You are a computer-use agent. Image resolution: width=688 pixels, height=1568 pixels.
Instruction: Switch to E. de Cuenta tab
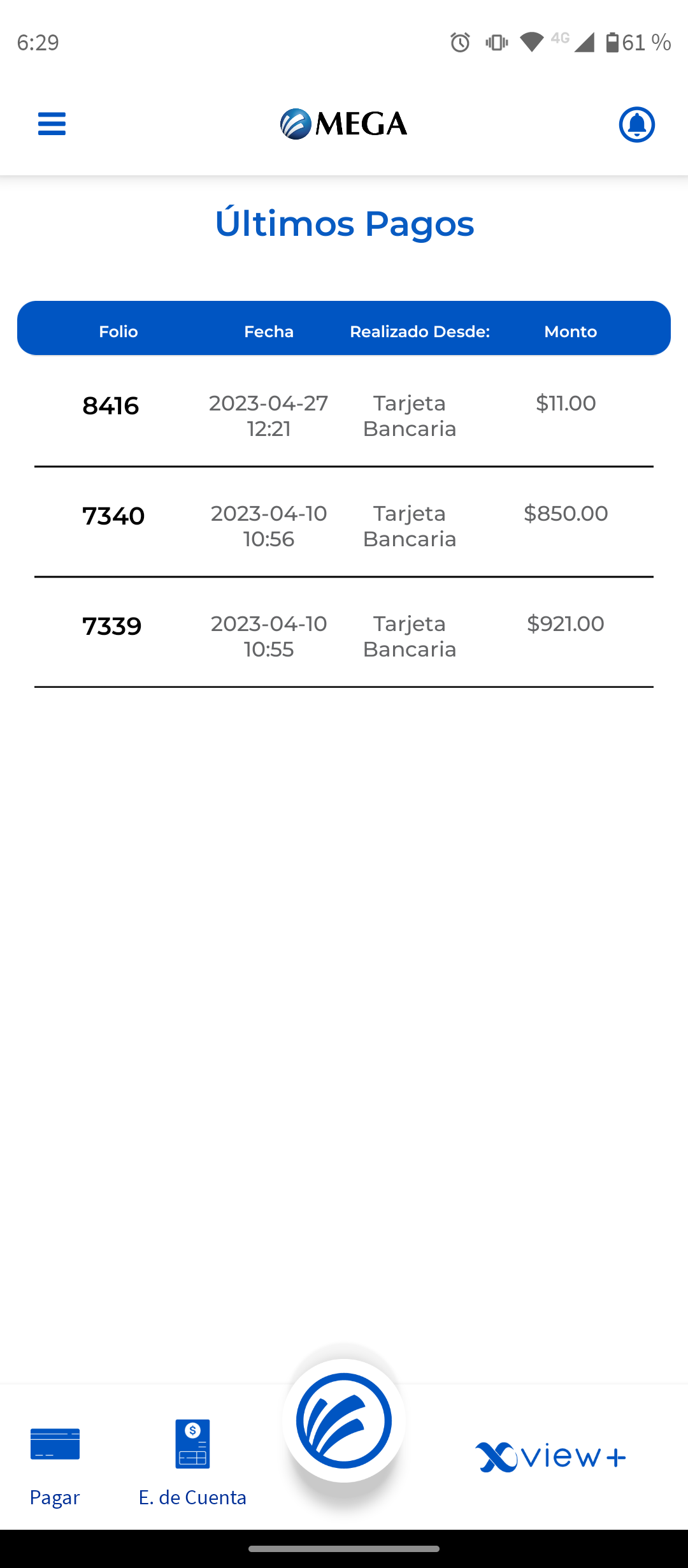pyautogui.click(x=192, y=1462)
